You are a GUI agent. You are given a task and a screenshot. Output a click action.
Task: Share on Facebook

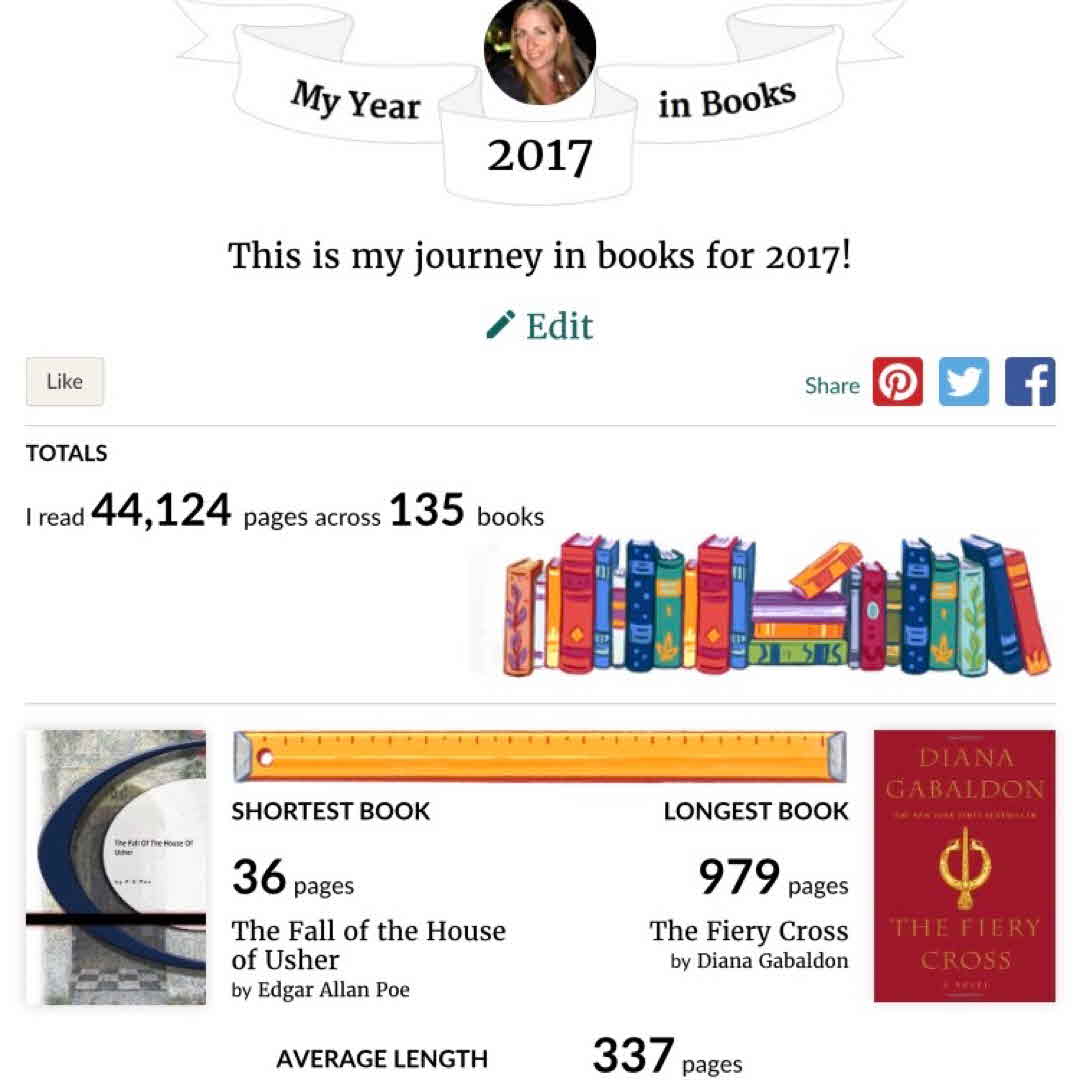click(1029, 383)
